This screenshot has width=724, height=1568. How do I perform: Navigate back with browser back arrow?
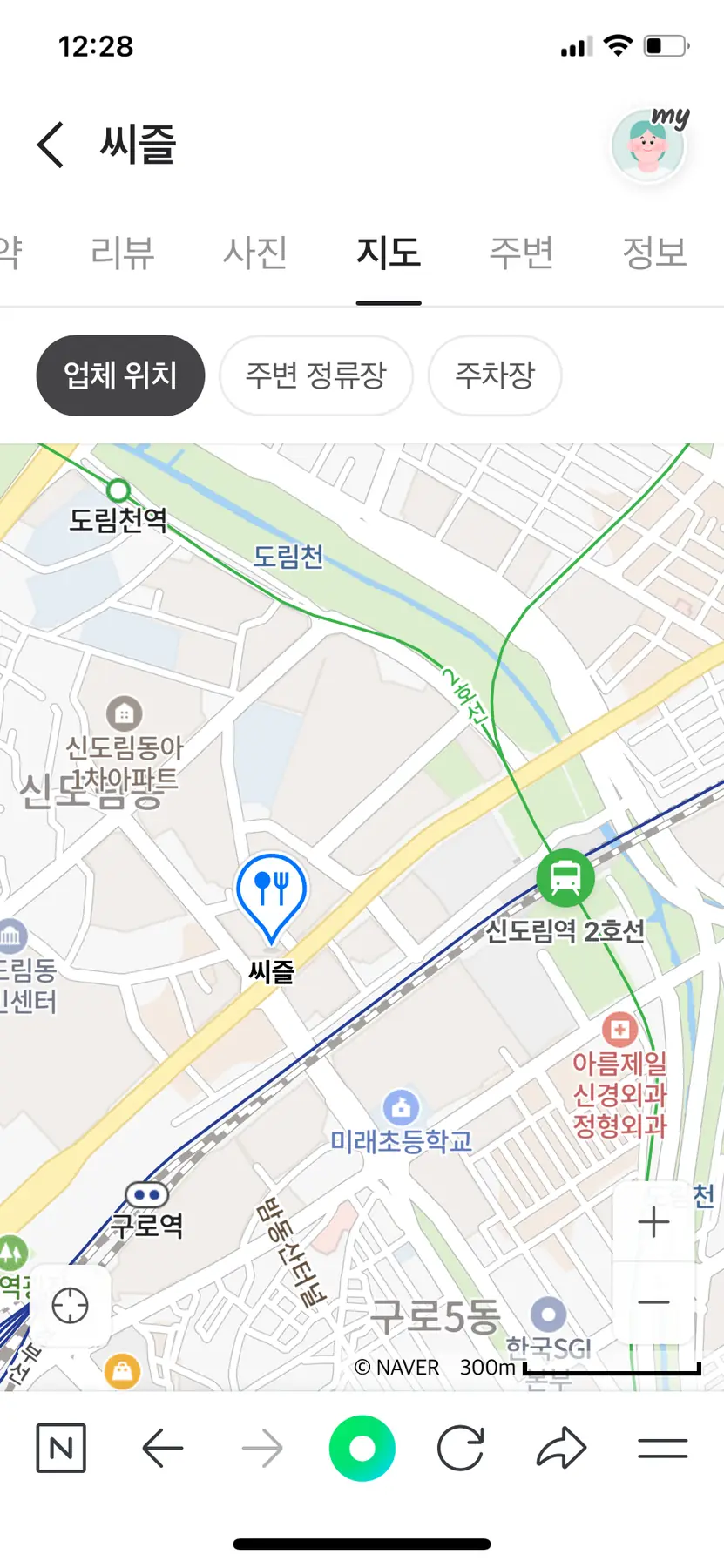click(x=163, y=1449)
